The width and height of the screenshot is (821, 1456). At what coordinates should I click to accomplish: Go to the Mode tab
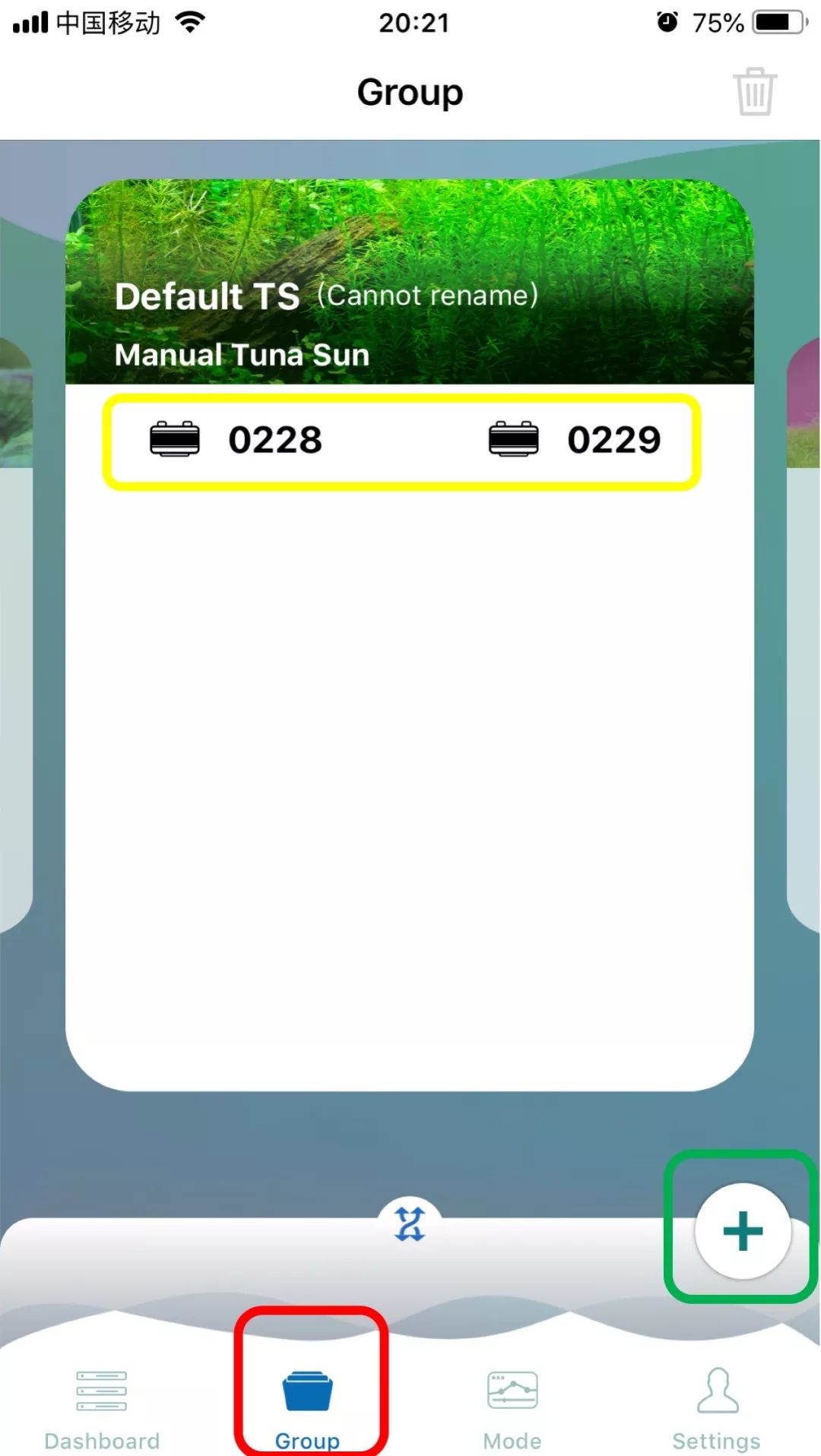click(512, 1410)
